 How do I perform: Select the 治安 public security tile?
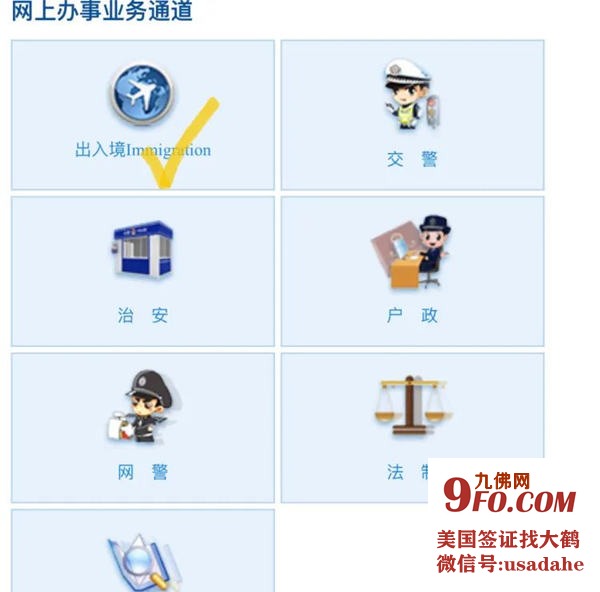pos(142,271)
